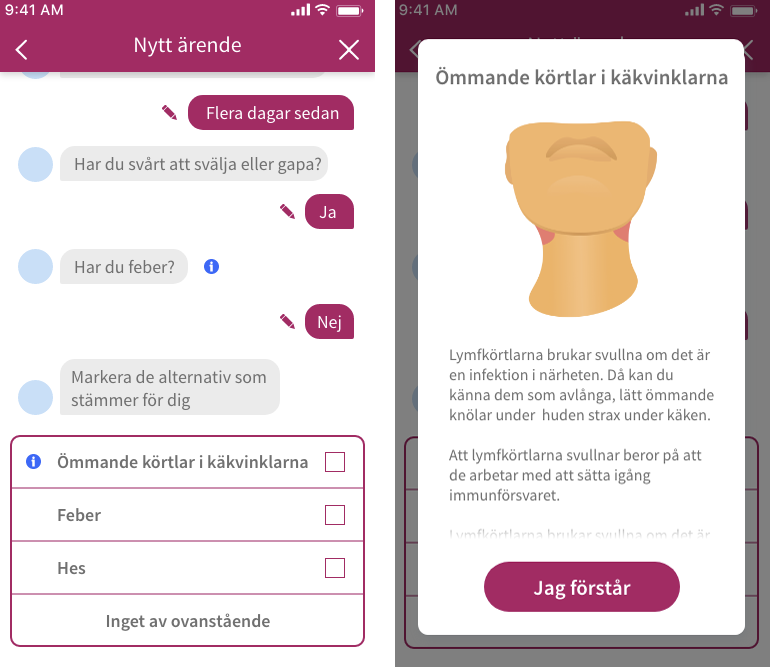The image size is (770, 667).
Task: Go back using the header arrow beside Nytt ärende
Action: coord(22,49)
